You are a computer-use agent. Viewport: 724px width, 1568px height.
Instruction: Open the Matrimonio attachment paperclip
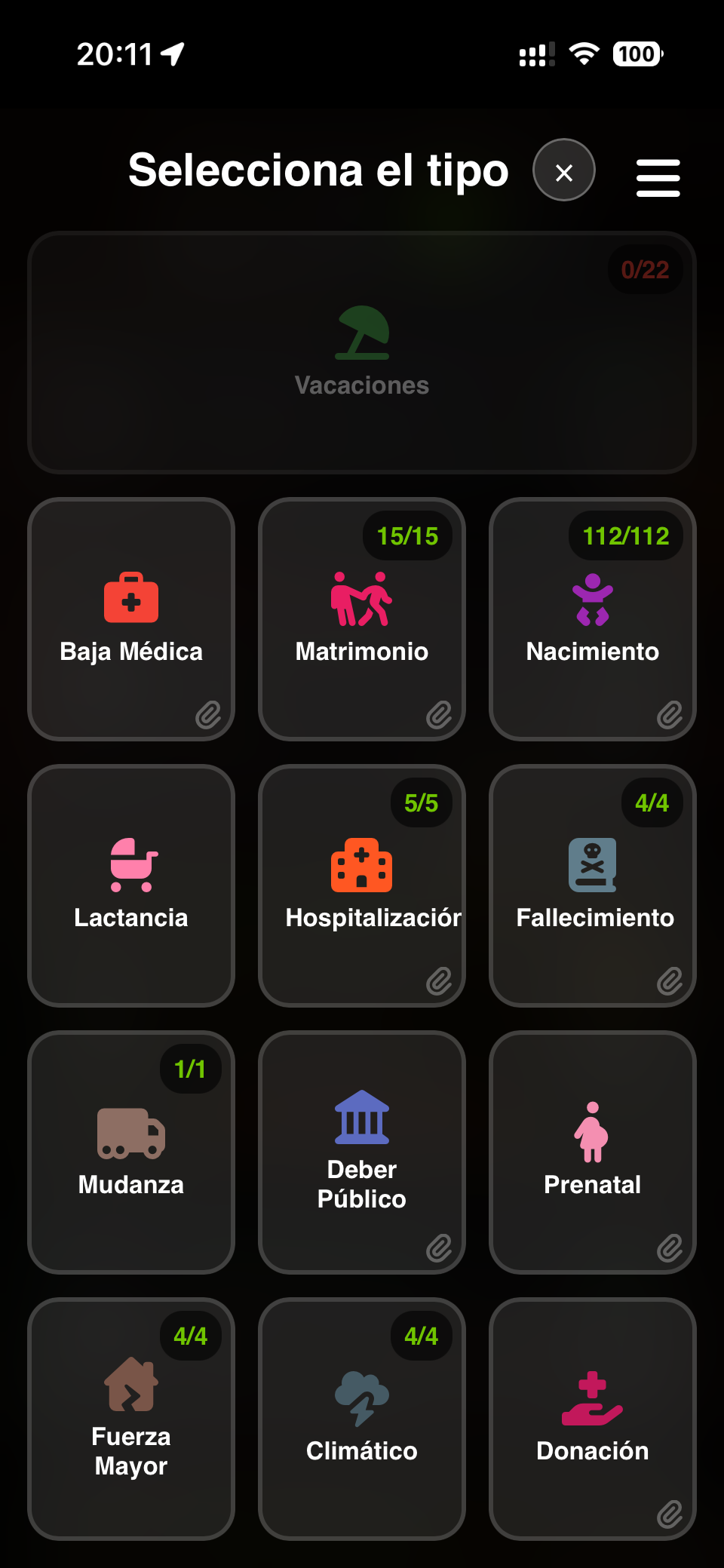(440, 713)
